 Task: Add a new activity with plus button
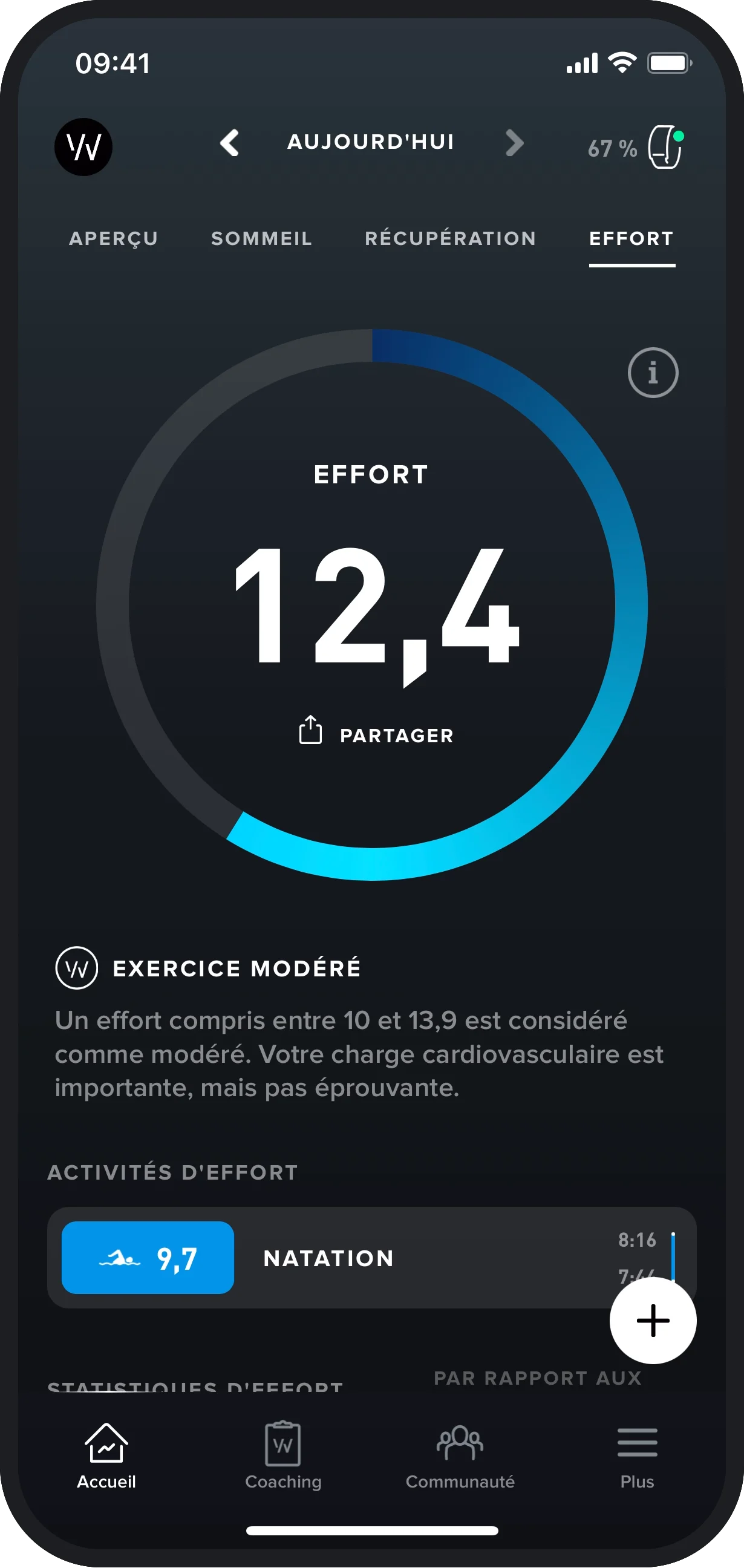[653, 1320]
